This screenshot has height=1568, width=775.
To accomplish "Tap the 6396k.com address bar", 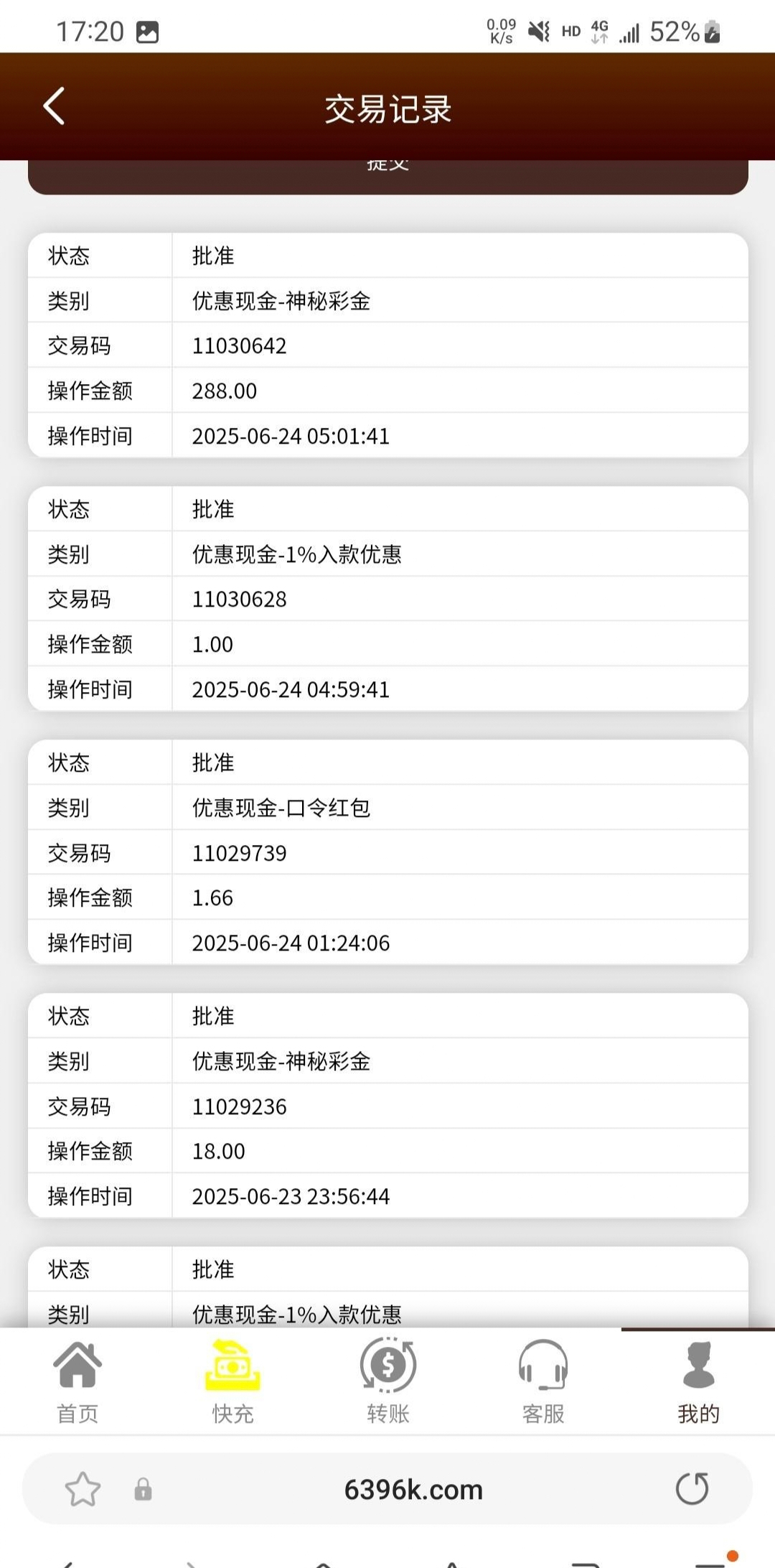I will (413, 1490).
